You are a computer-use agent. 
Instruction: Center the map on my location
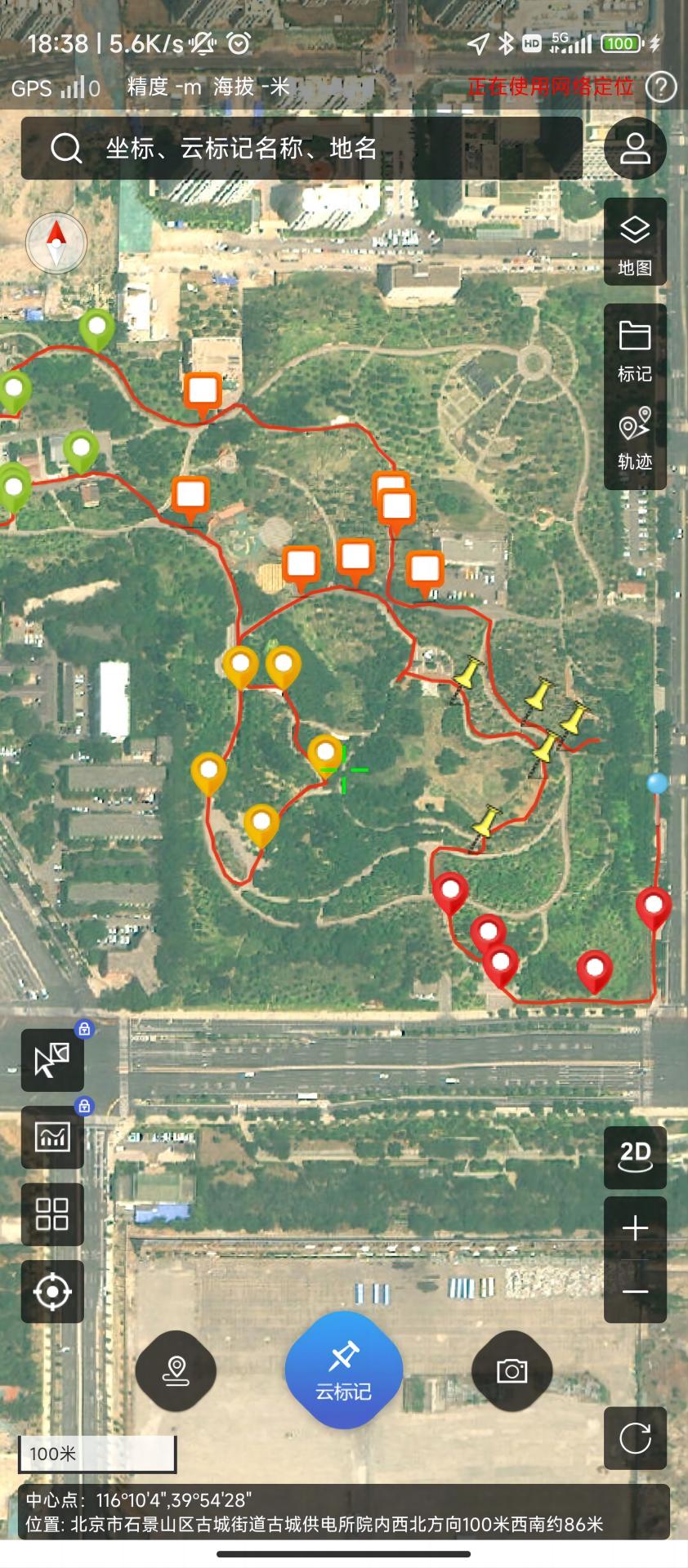[x=52, y=1292]
